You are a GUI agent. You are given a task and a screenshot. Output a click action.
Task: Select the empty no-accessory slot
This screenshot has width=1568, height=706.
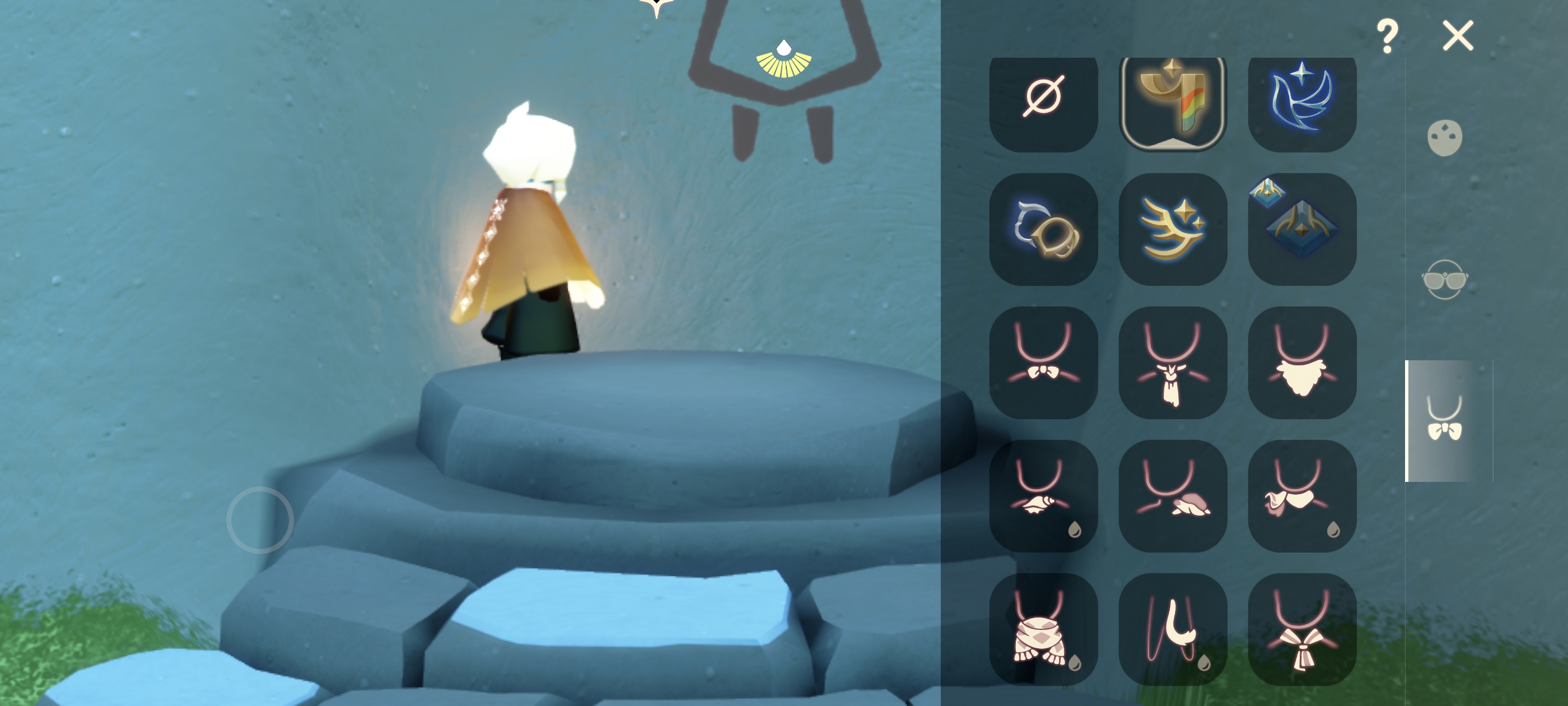click(1043, 97)
